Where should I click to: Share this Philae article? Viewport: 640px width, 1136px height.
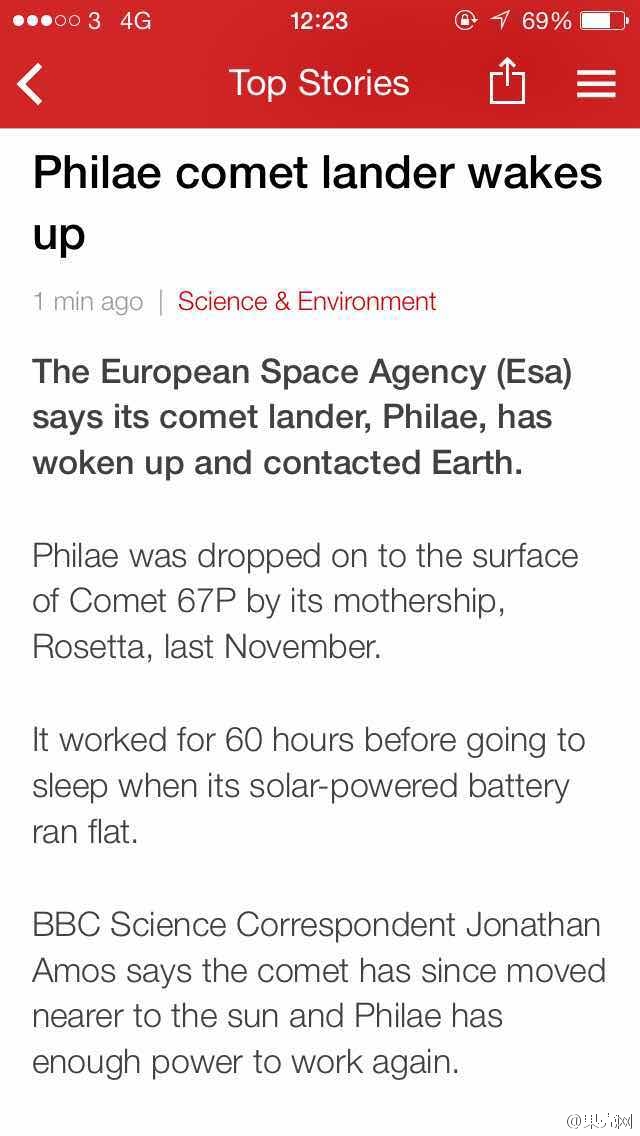pos(507,82)
